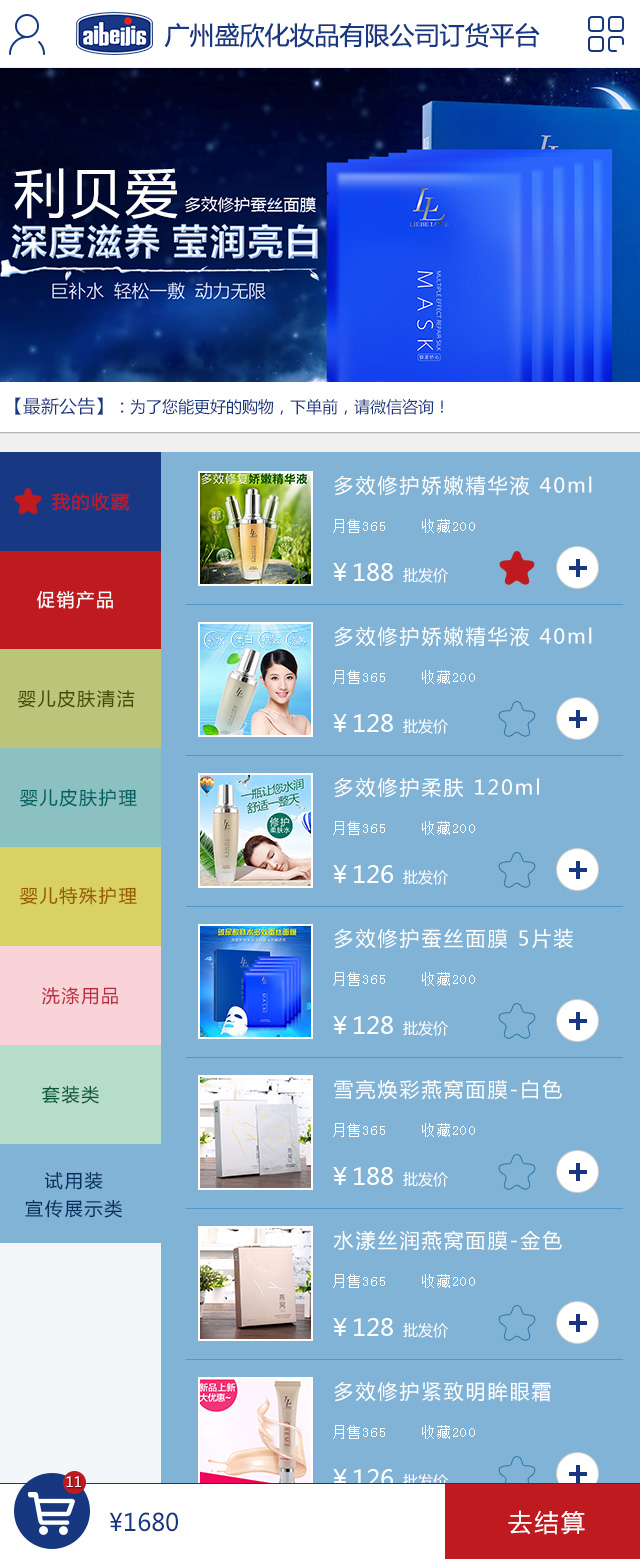Open the 利贝爱 蚕丝面膜 banner

click(x=320, y=225)
